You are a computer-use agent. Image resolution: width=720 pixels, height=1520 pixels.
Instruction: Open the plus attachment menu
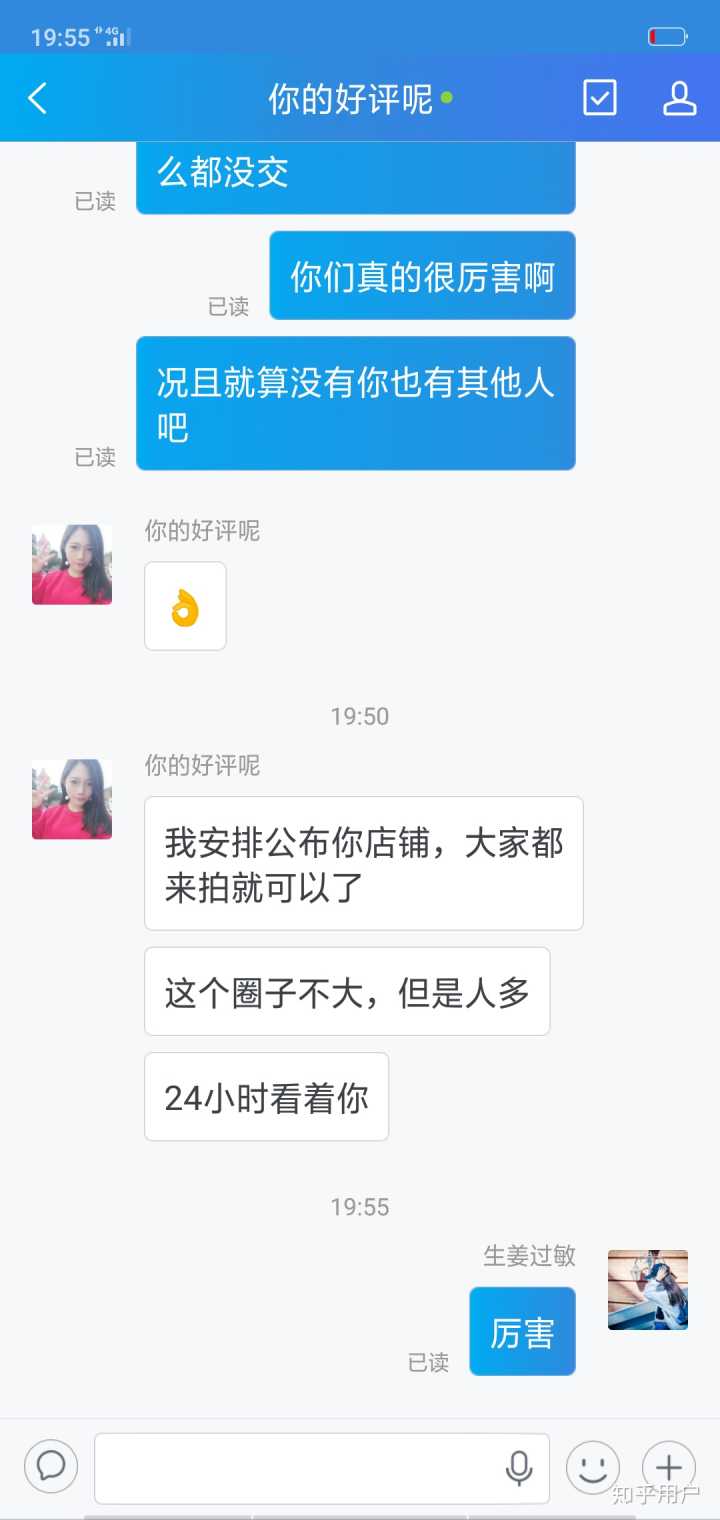[668, 1467]
